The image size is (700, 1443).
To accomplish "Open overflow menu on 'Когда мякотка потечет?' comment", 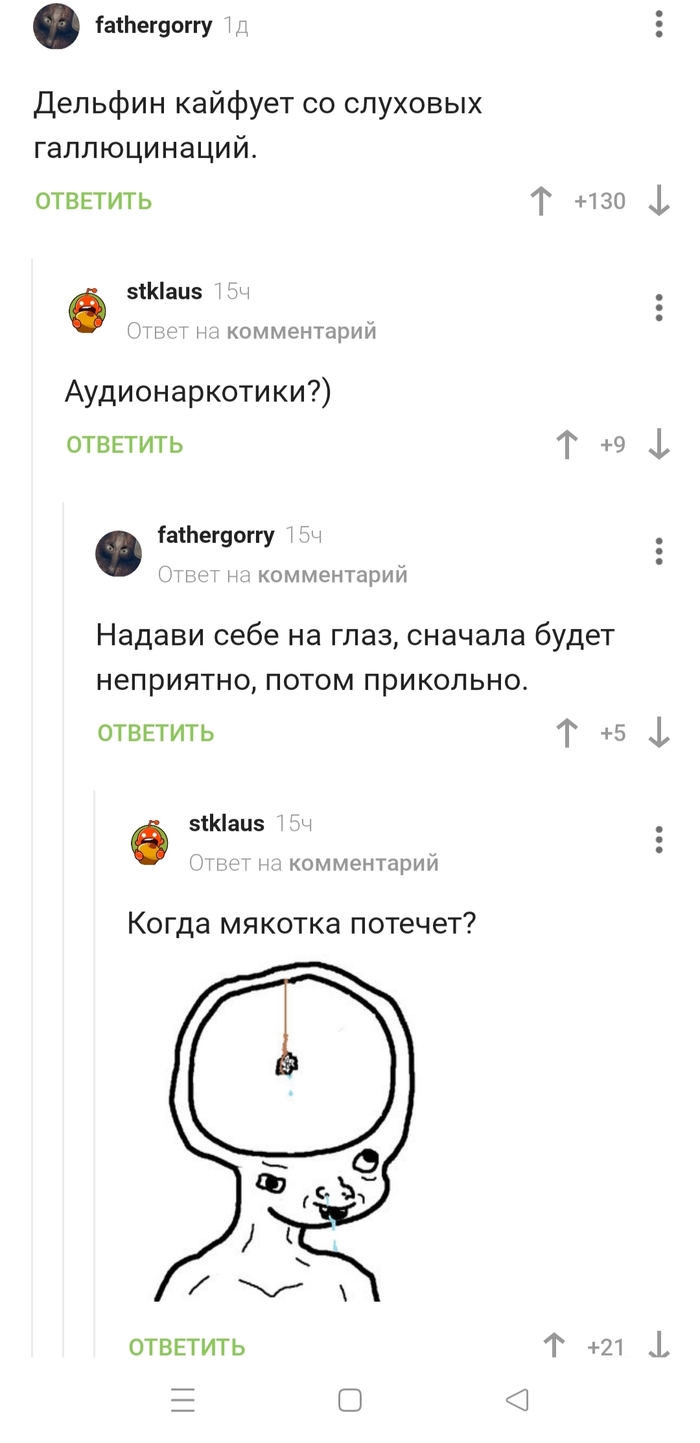I will pos(658,839).
